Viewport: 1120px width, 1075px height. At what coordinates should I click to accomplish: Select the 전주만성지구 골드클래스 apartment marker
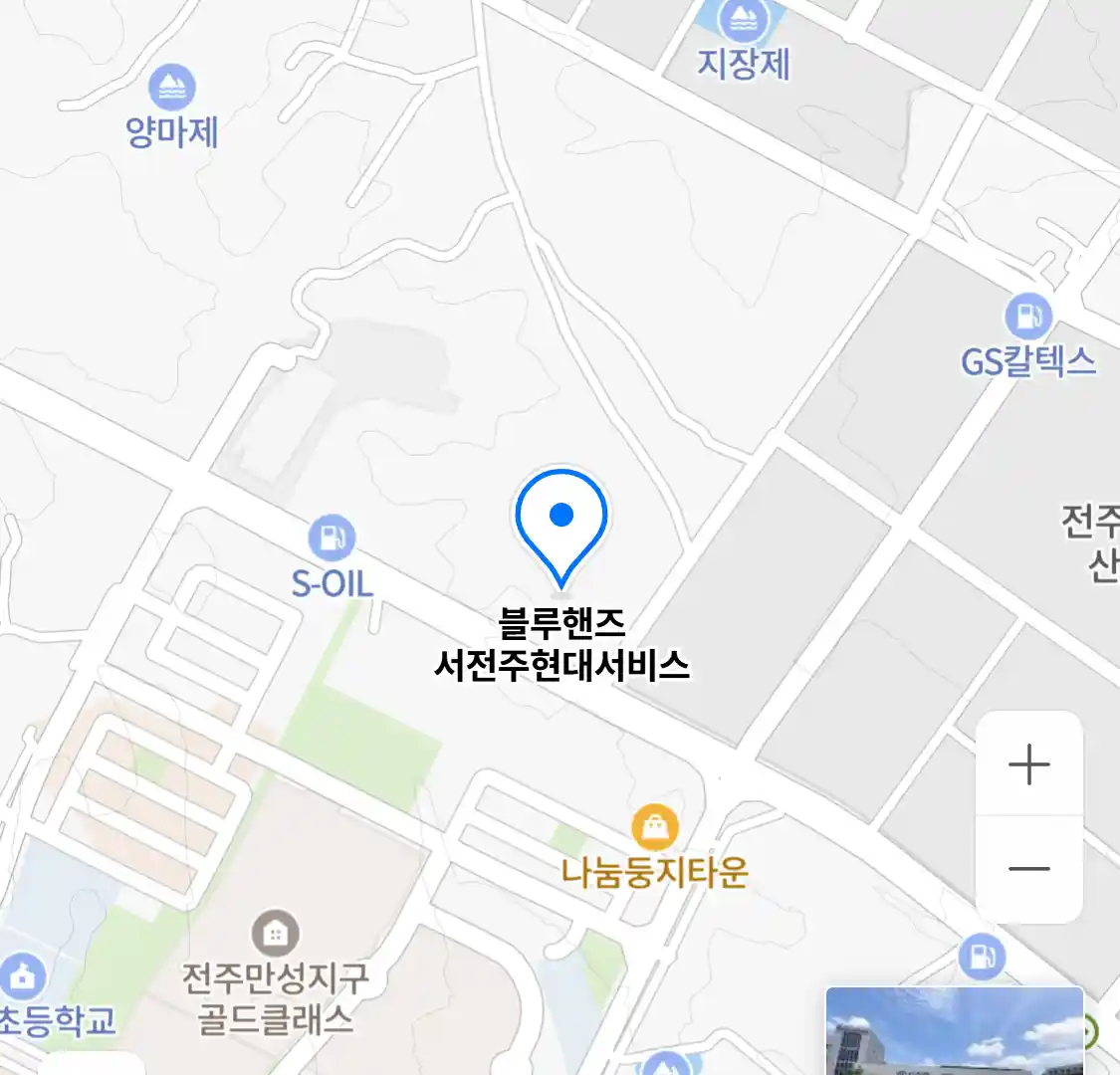(275, 934)
